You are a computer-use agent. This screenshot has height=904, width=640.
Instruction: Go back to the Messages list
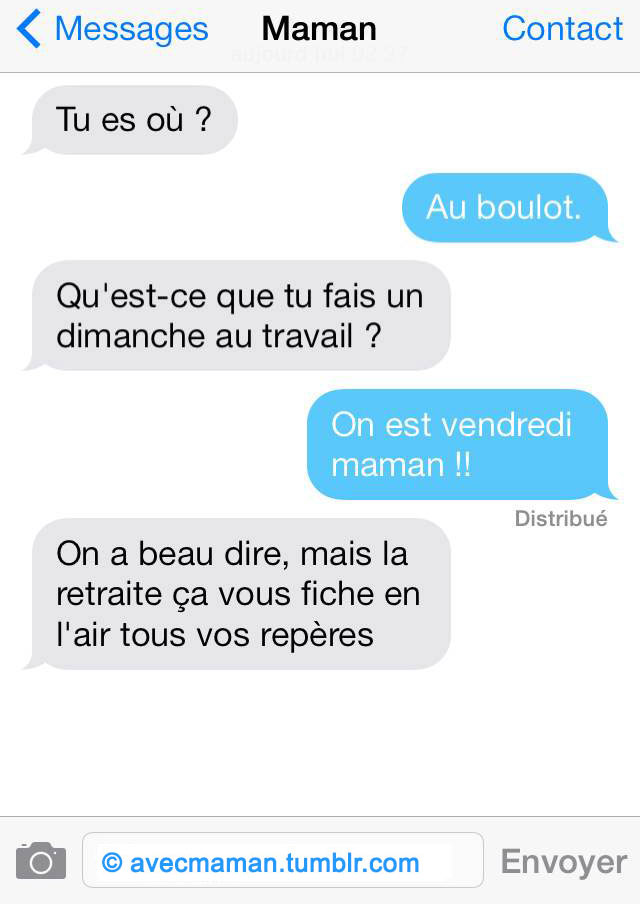pyautogui.click(x=112, y=30)
